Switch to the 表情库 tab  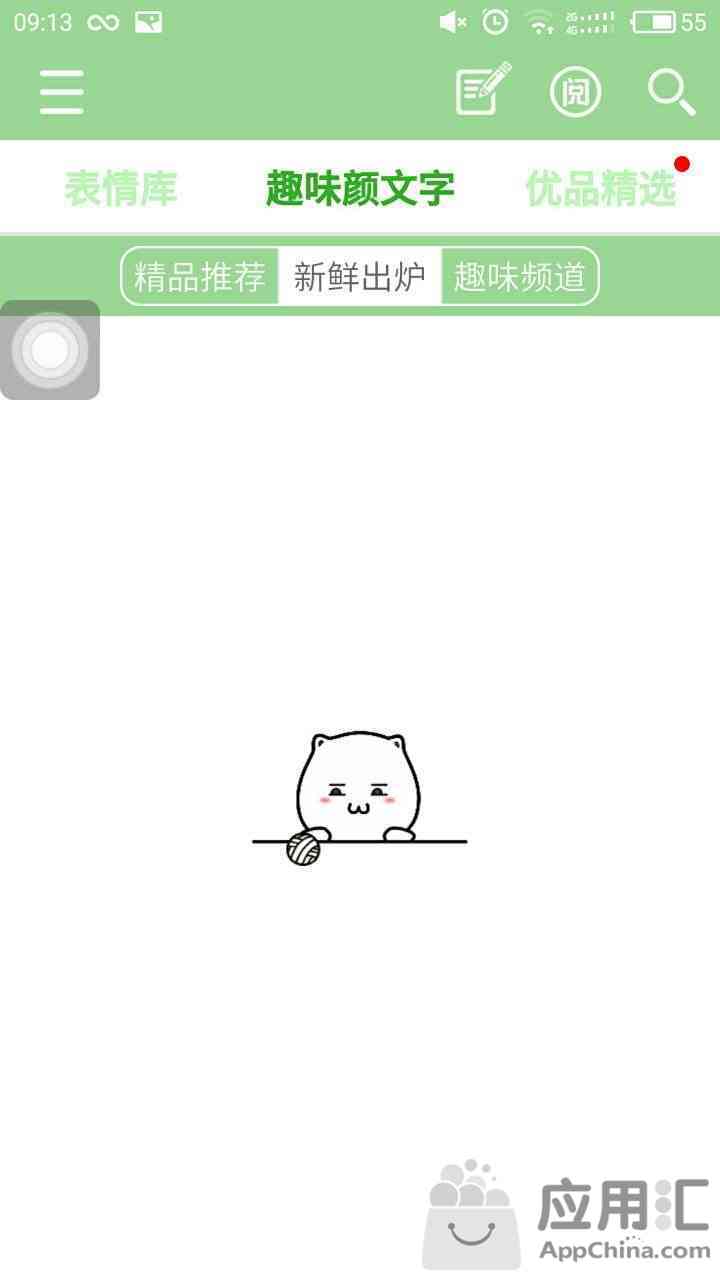[x=121, y=188]
